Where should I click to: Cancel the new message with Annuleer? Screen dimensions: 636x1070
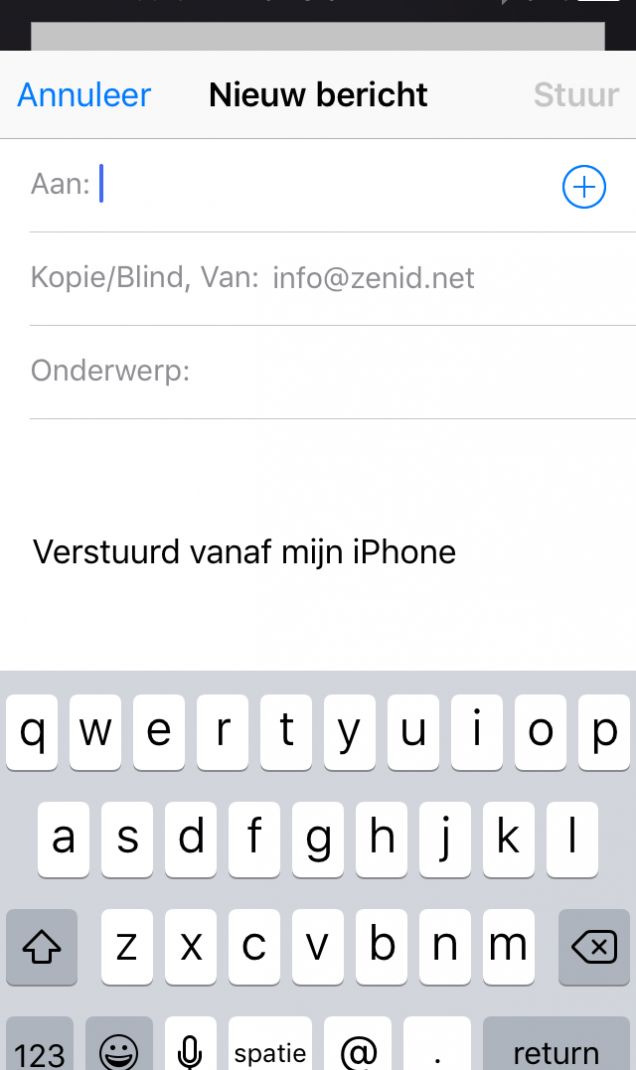(84, 95)
